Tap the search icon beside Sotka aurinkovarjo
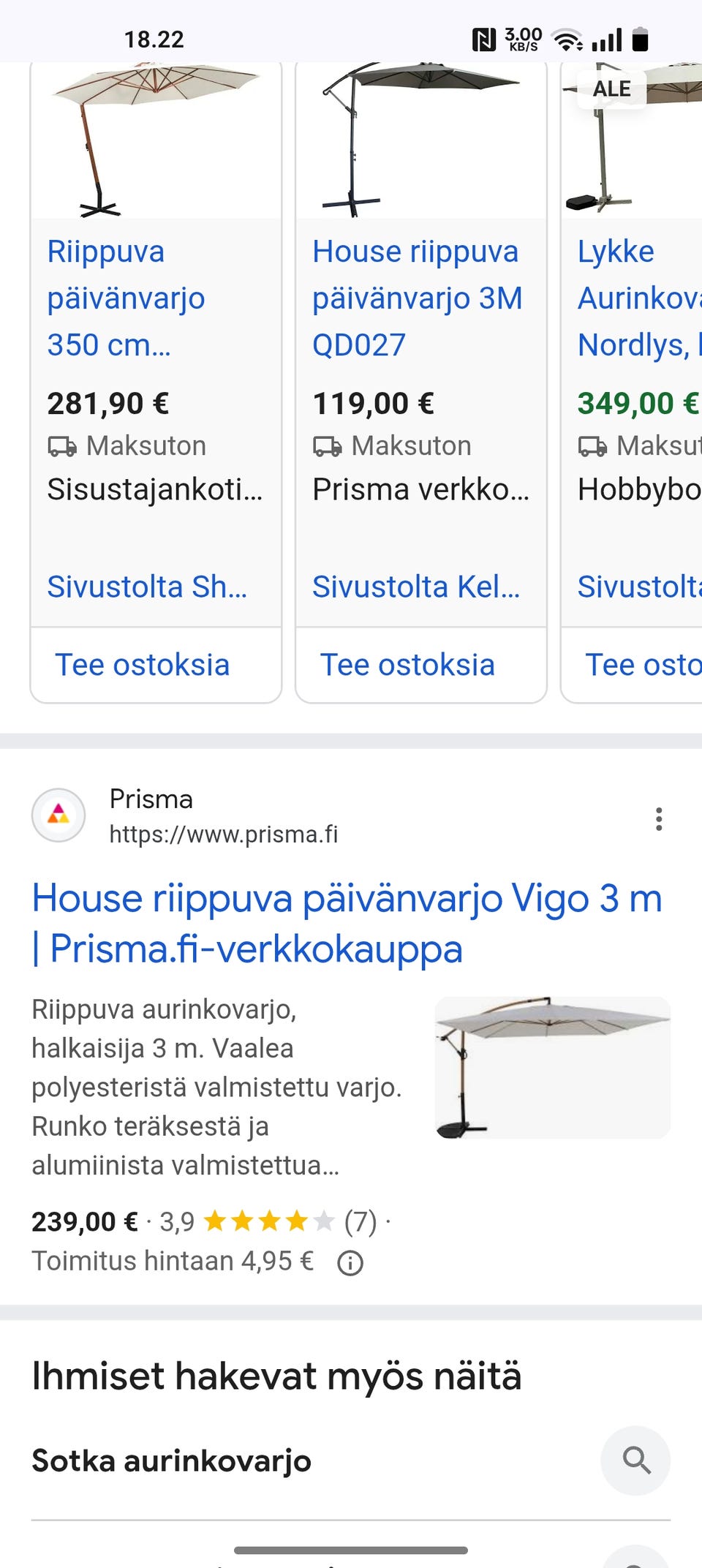The image size is (702, 1568). coord(635,1460)
